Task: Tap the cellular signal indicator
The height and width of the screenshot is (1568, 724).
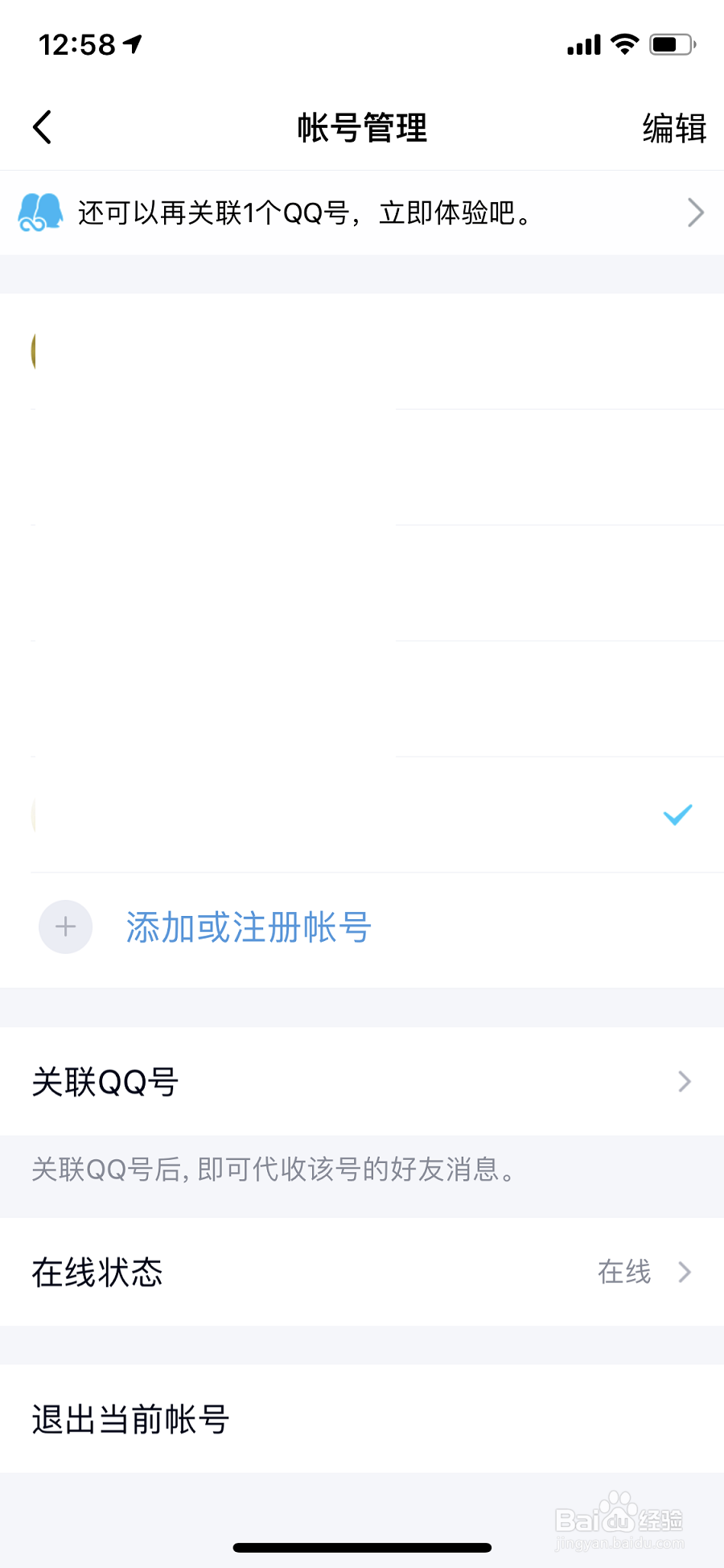Action: tap(582, 44)
